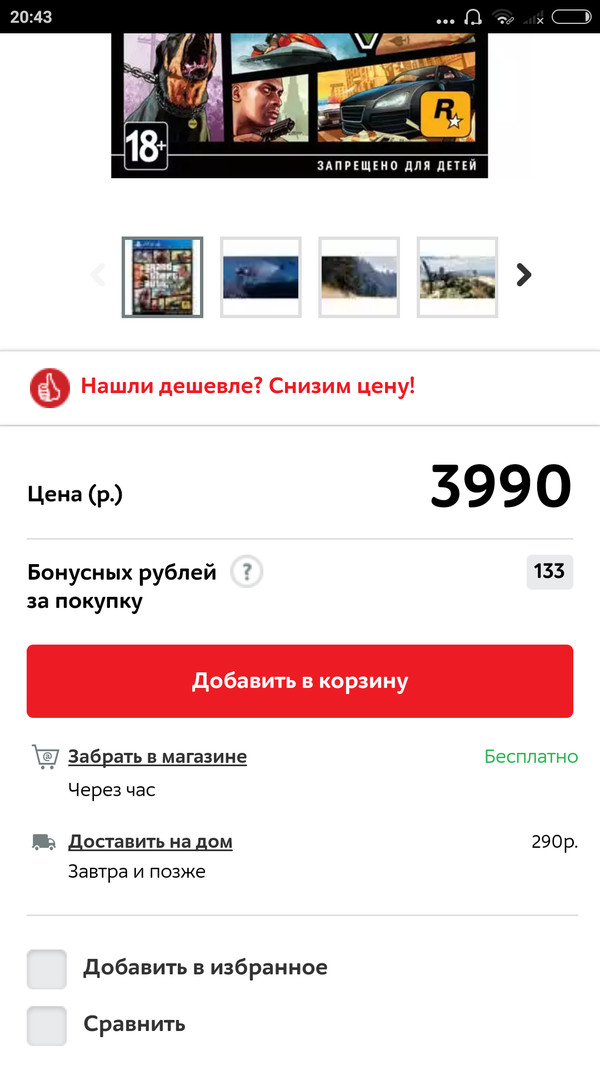Open the main product image
The height and width of the screenshot is (1066, 600).
point(300,105)
